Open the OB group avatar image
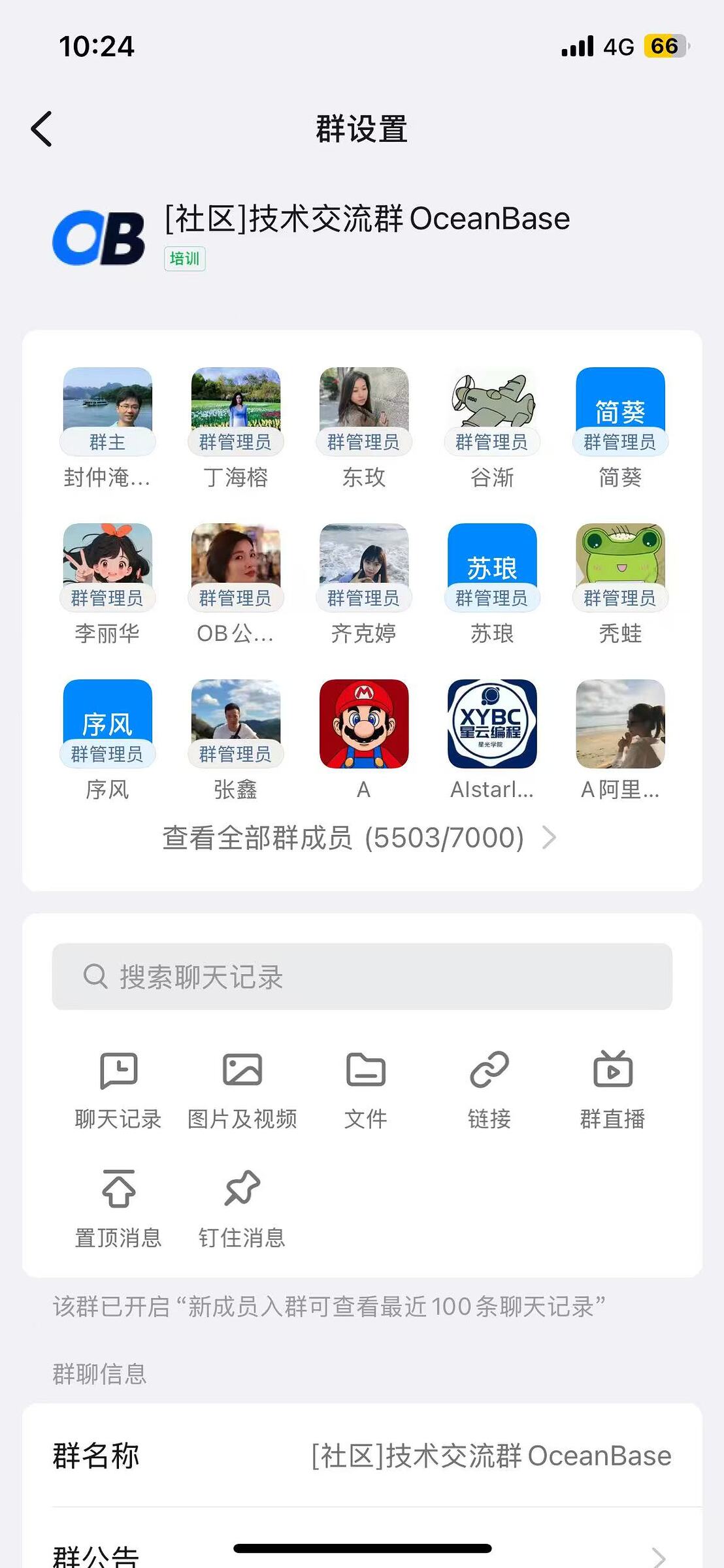 (99, 238)
